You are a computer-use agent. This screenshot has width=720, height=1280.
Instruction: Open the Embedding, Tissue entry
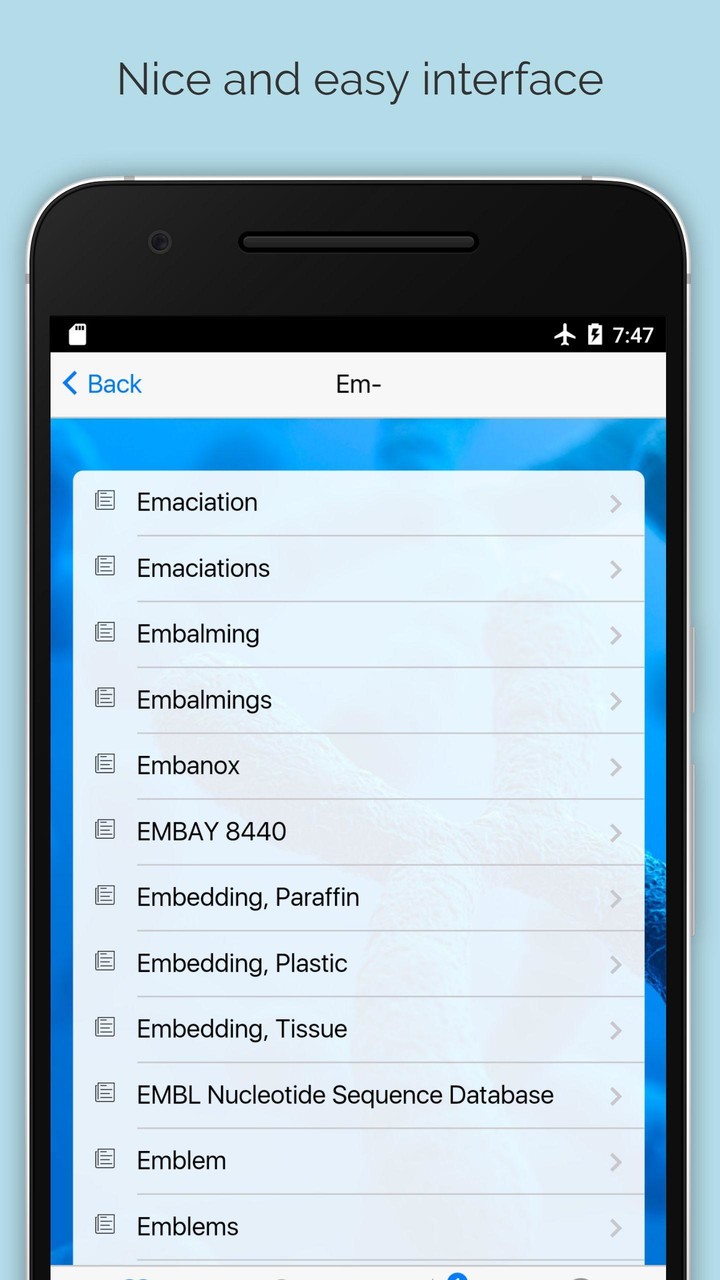pyautogui.click(x=242, y=1029)
